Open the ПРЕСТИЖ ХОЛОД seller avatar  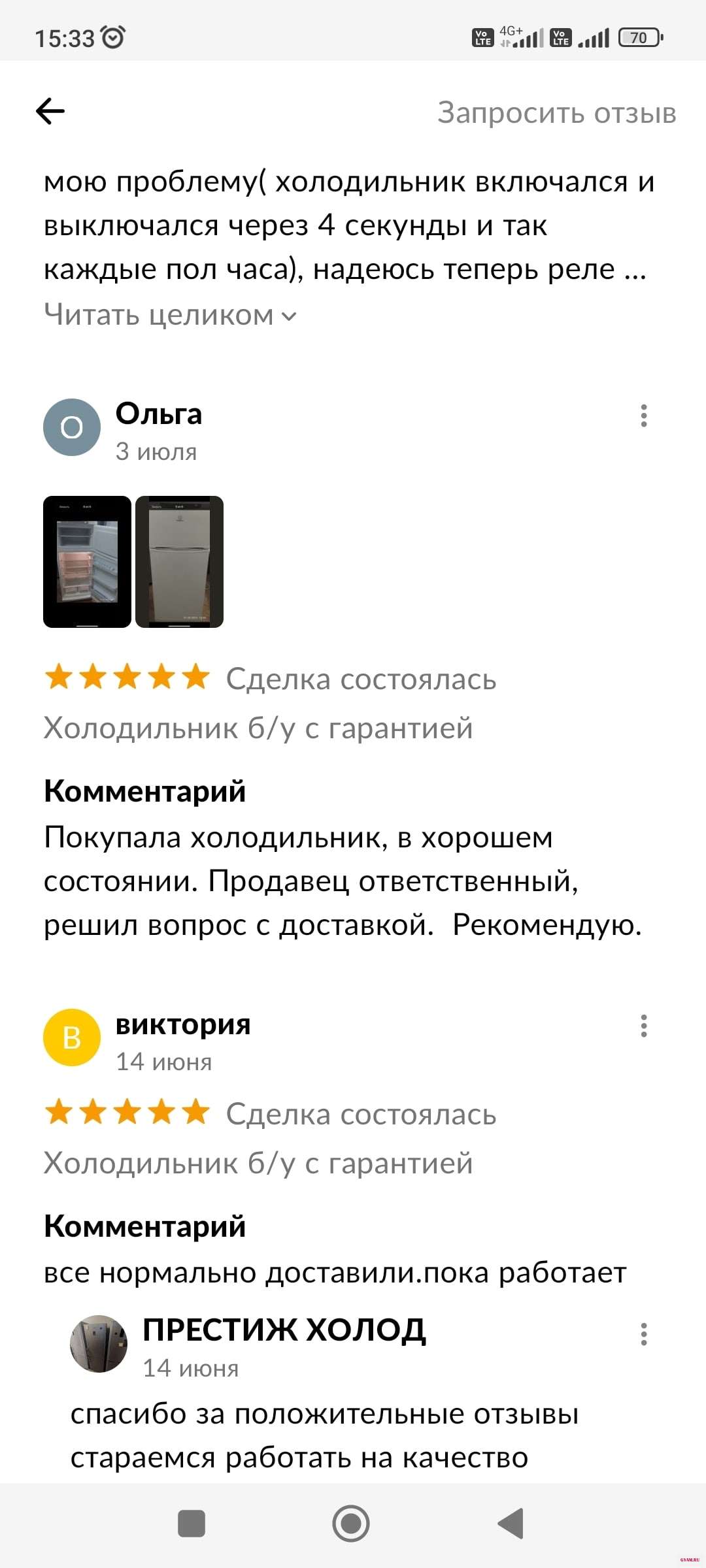[x=99, y=1343]
